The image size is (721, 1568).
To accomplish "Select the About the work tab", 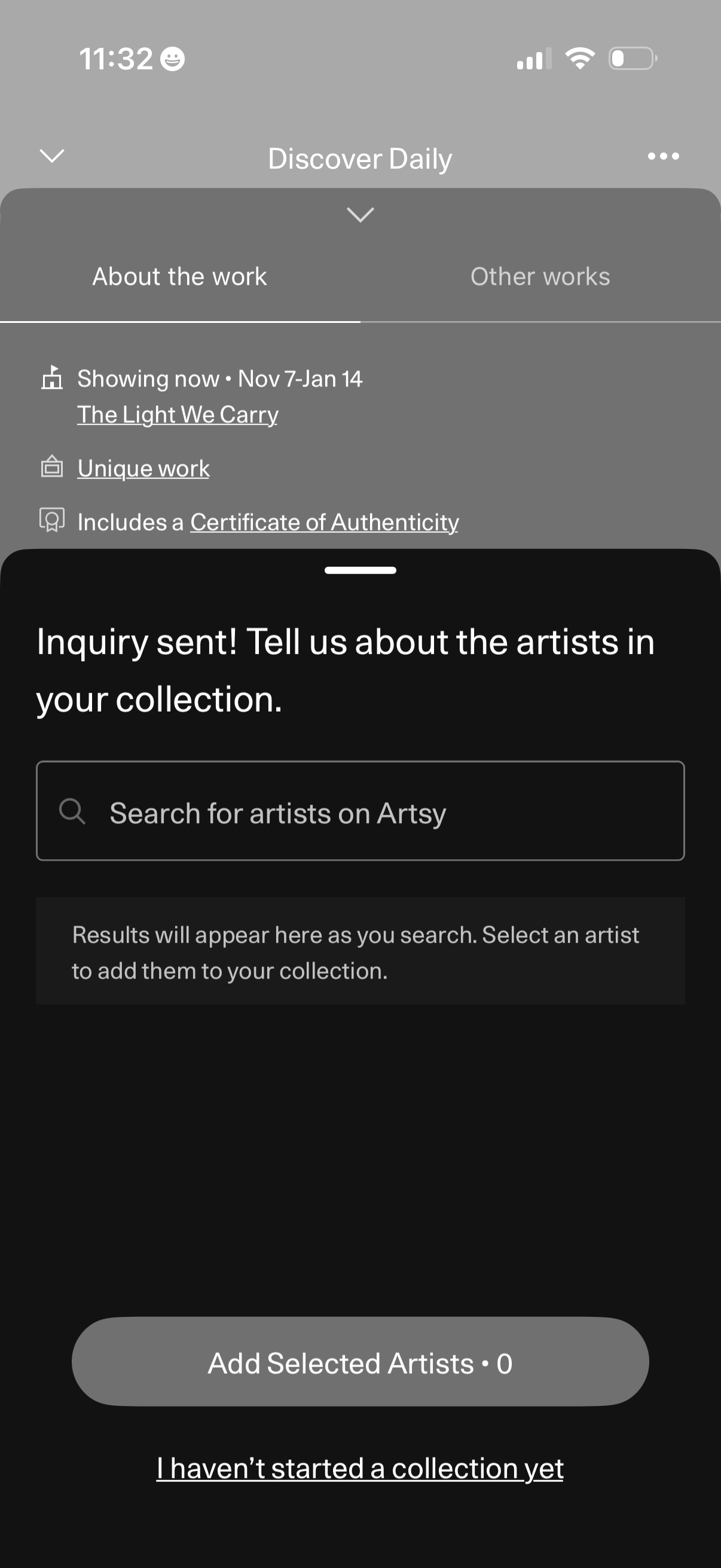I will [x=179, y=276].
